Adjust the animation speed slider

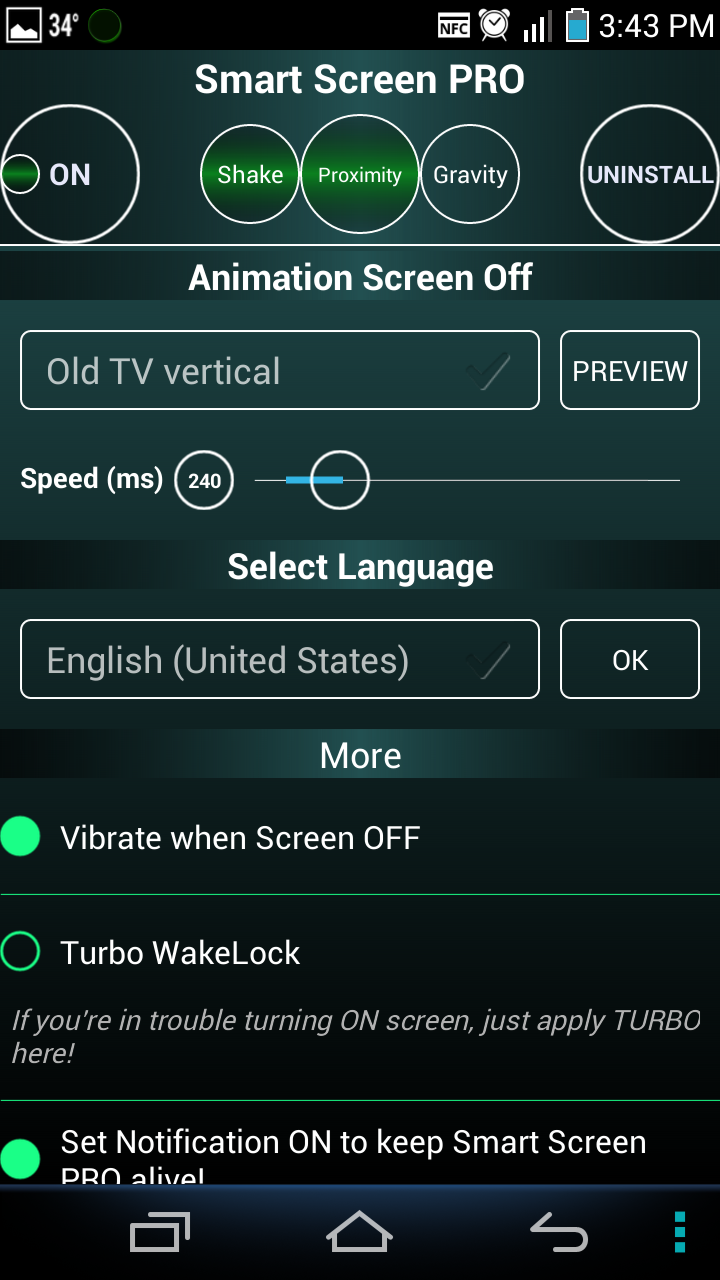[x=337, y=480]
